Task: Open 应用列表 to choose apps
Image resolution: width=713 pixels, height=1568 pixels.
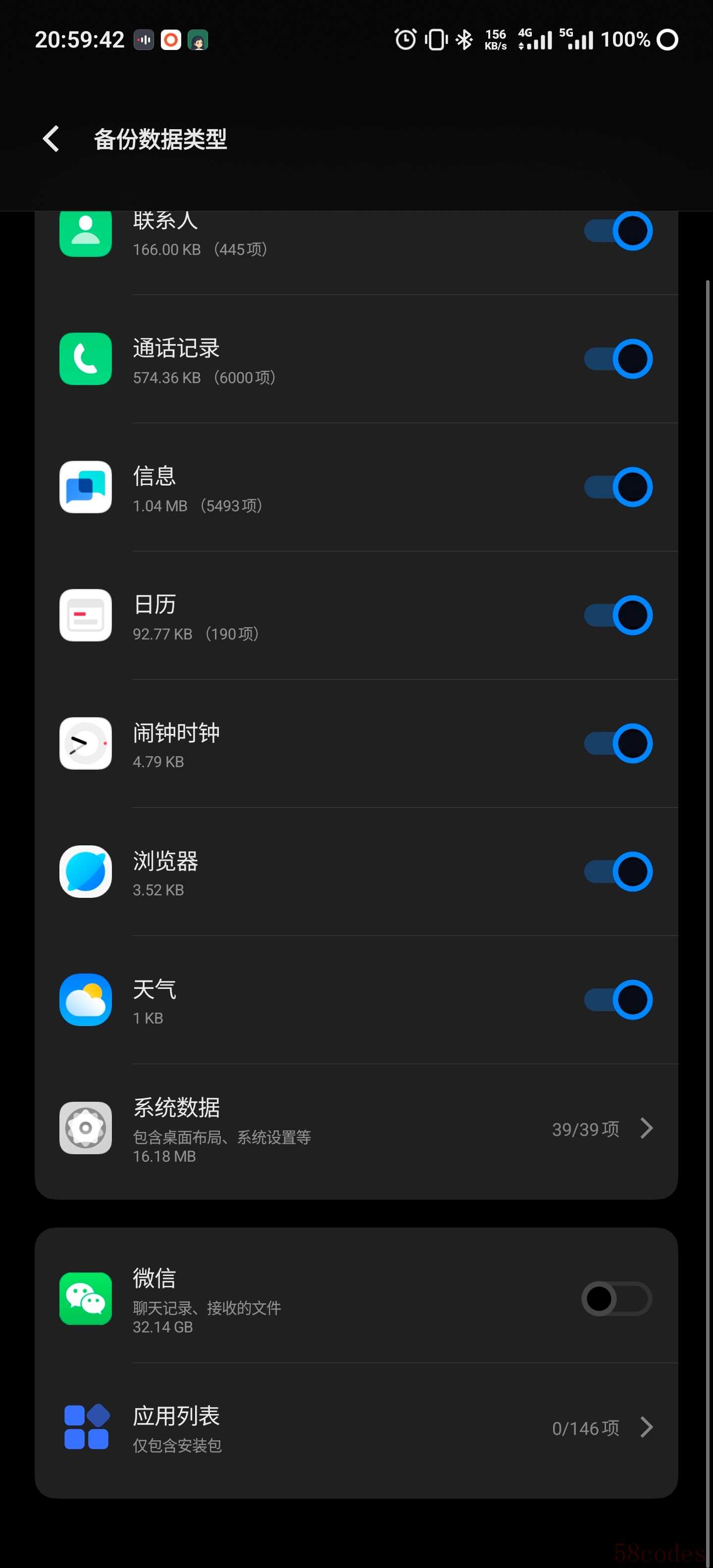Action: pos(356,1427)
